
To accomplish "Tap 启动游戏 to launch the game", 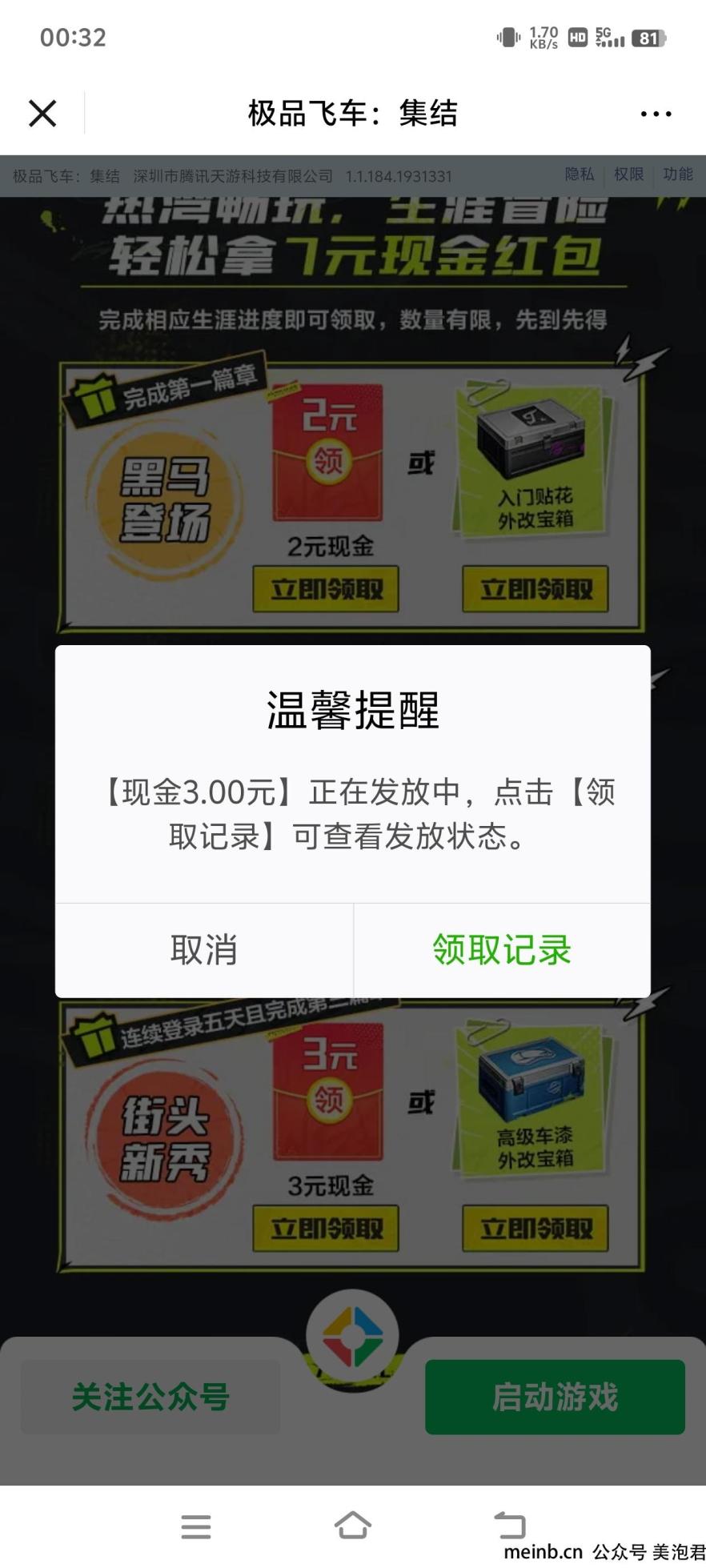I will pos(555,1397).
